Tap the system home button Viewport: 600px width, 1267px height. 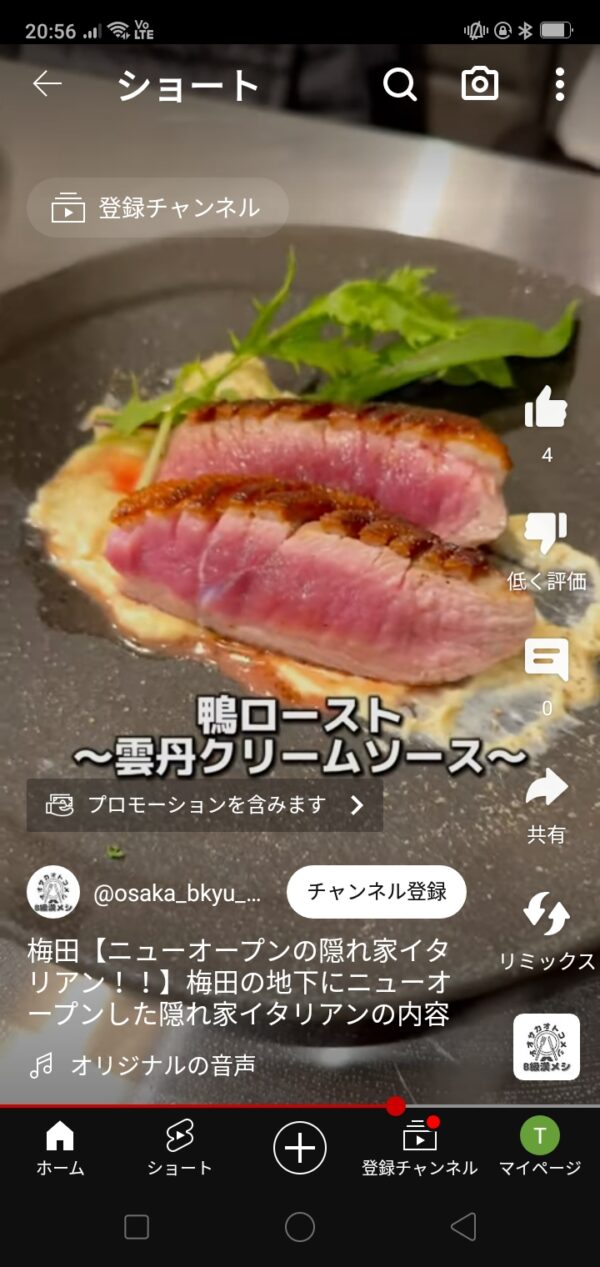click(x=300, y=1227)
